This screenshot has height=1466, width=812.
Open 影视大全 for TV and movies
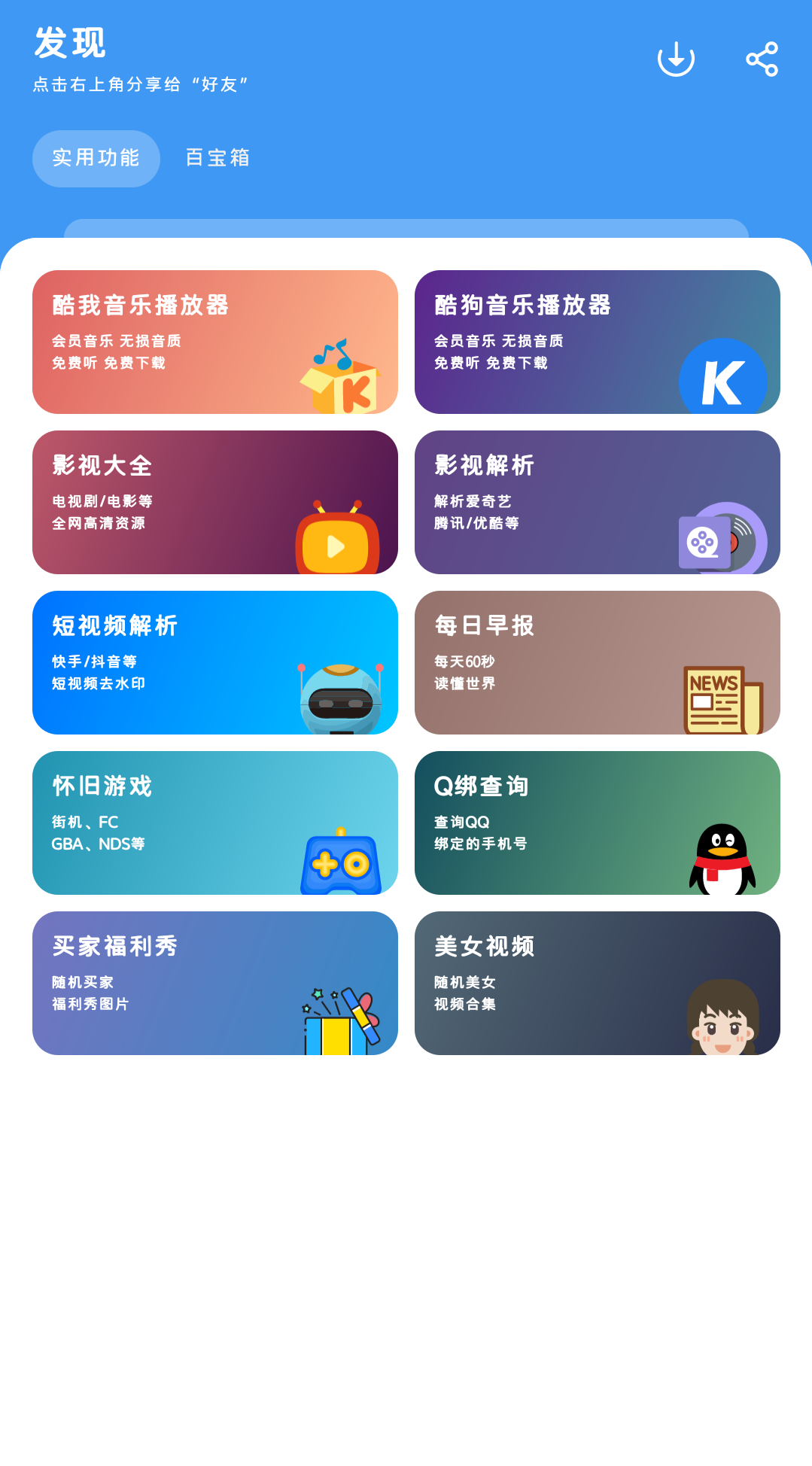214,502
